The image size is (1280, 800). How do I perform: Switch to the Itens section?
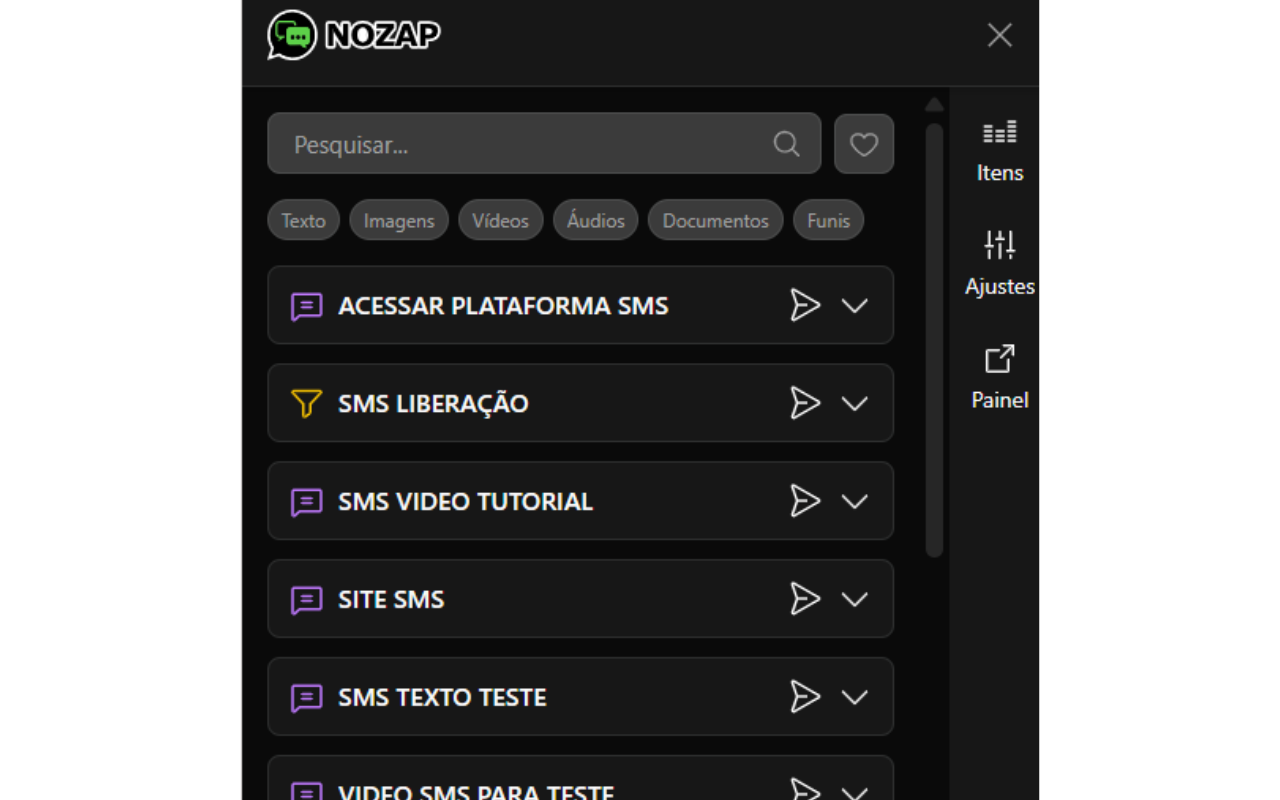tap(999, 150)
